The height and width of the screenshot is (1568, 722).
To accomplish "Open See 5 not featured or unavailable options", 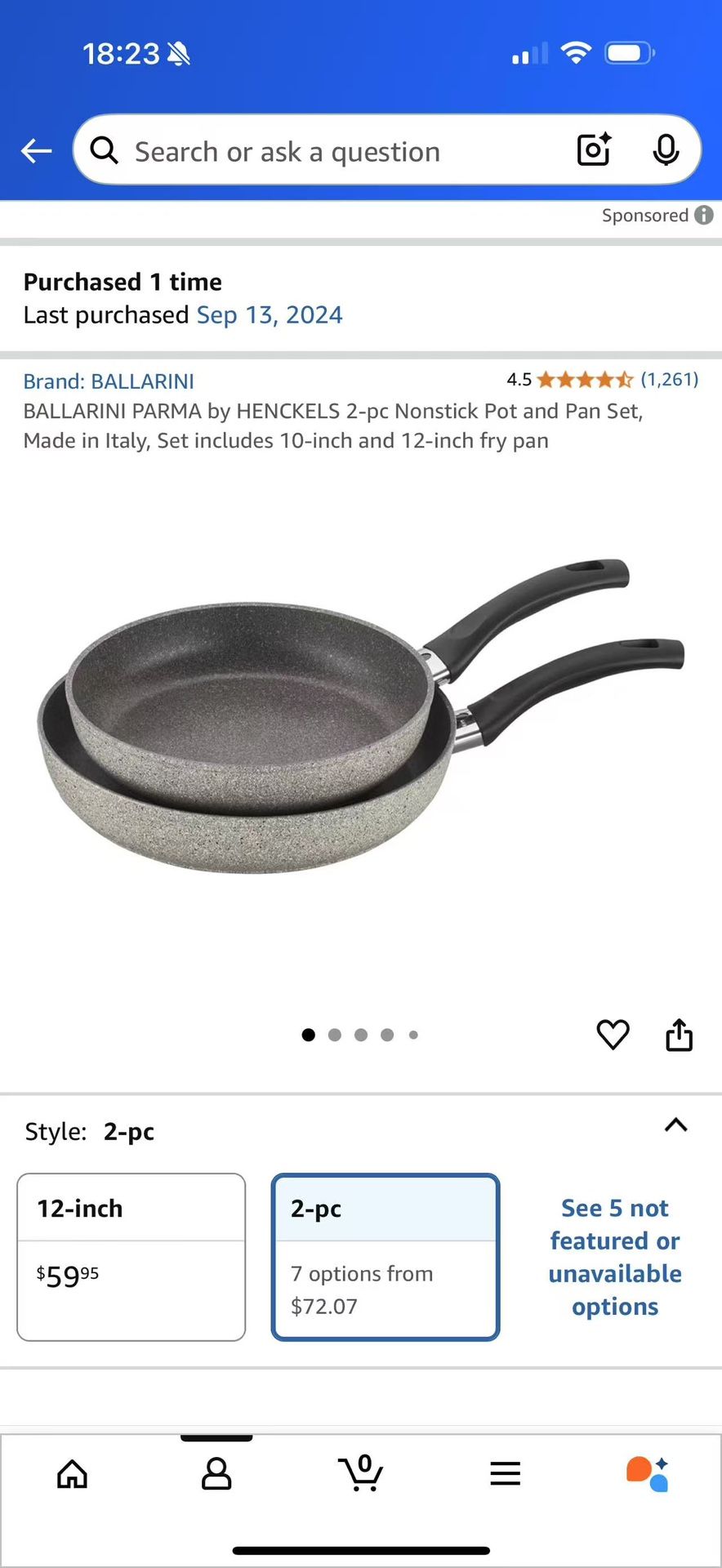I will [x=615, y=1257].
